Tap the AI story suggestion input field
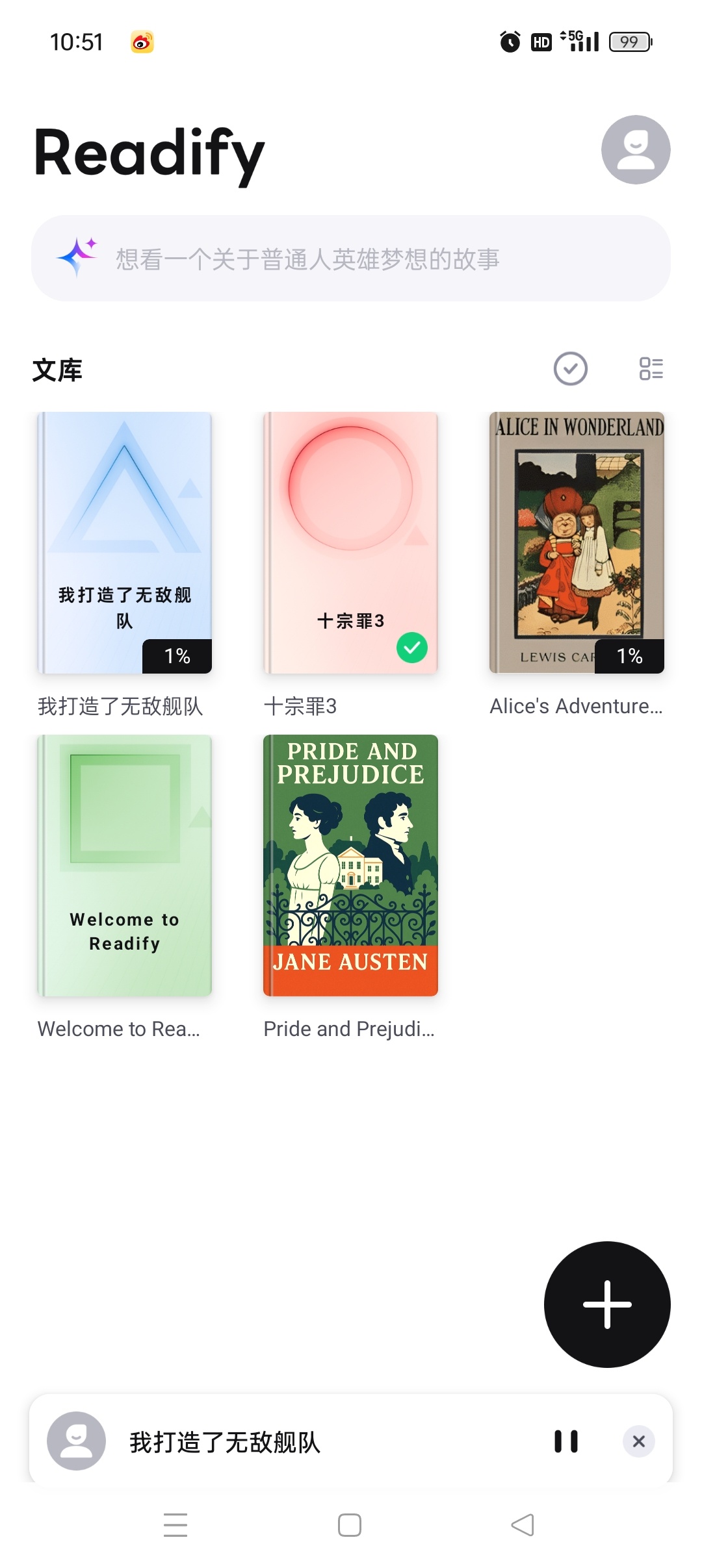702x1568 pixels. [351, 258]
